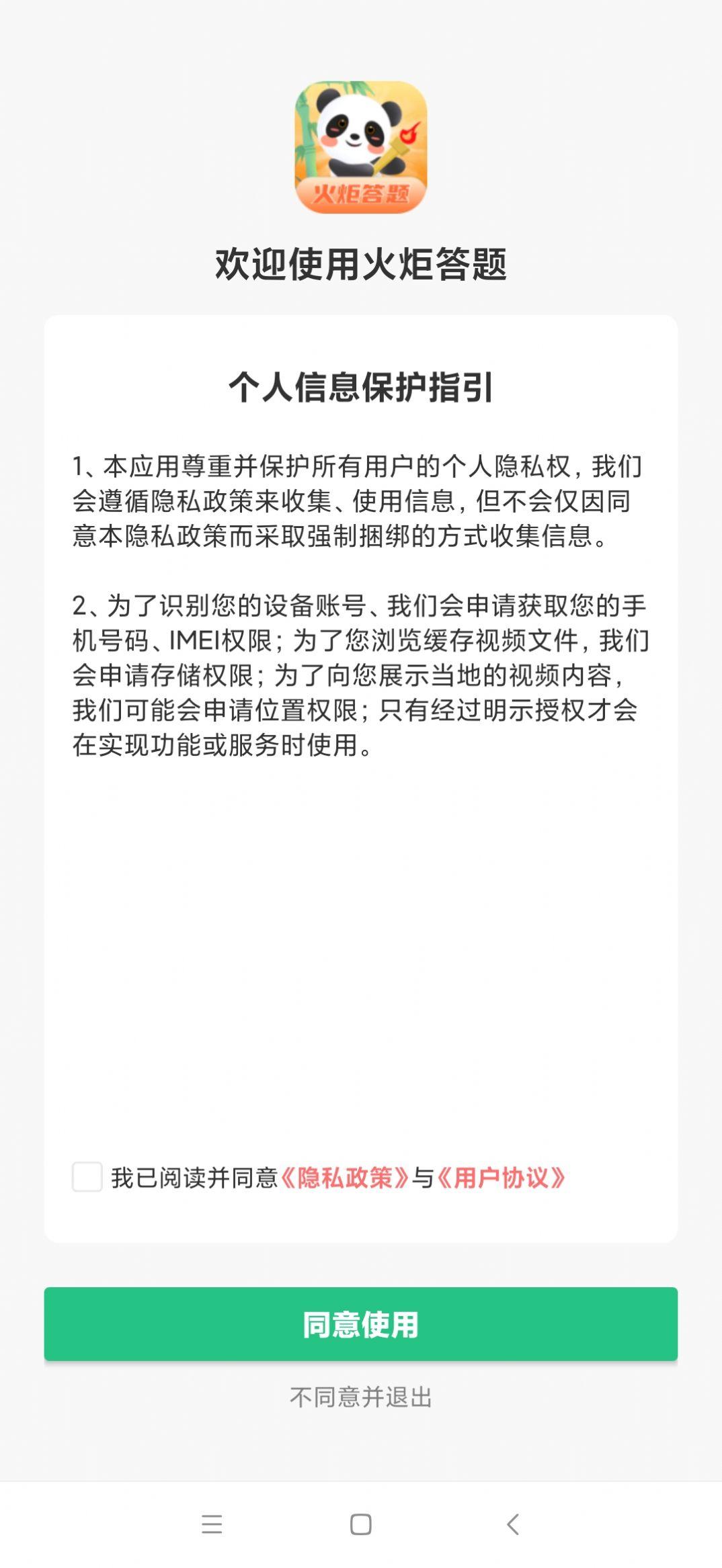The image size is (722, 1568).
Task: Select 不同意并退出 to exit
Action: click(361, 1397)
